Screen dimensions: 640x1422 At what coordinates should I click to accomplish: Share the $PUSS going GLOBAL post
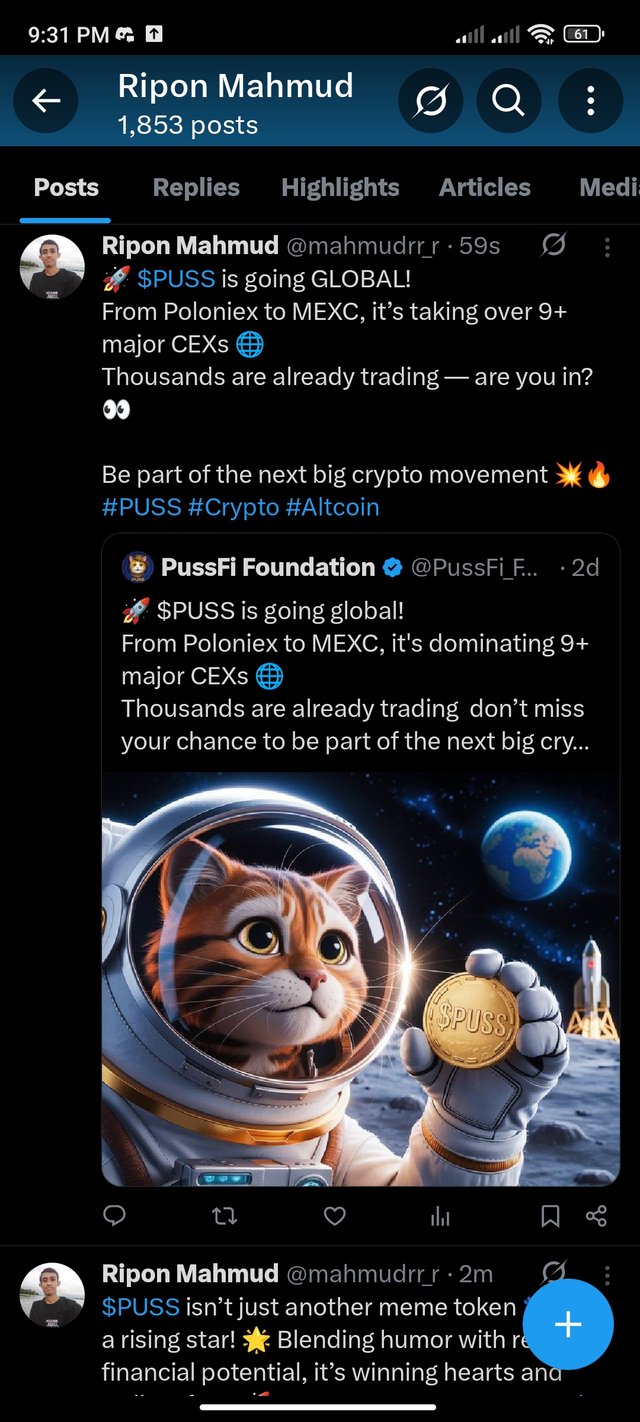coord(596,1216)
